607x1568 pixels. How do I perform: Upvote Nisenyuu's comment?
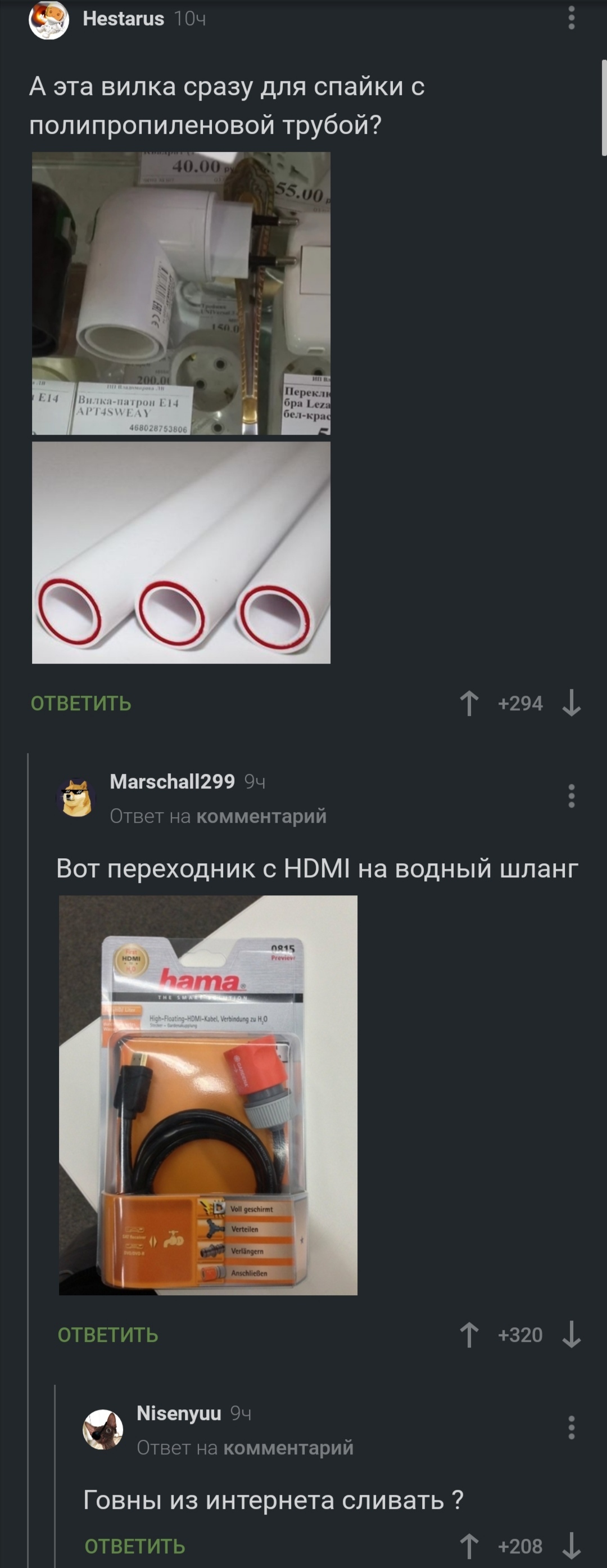coord(469,1546)
